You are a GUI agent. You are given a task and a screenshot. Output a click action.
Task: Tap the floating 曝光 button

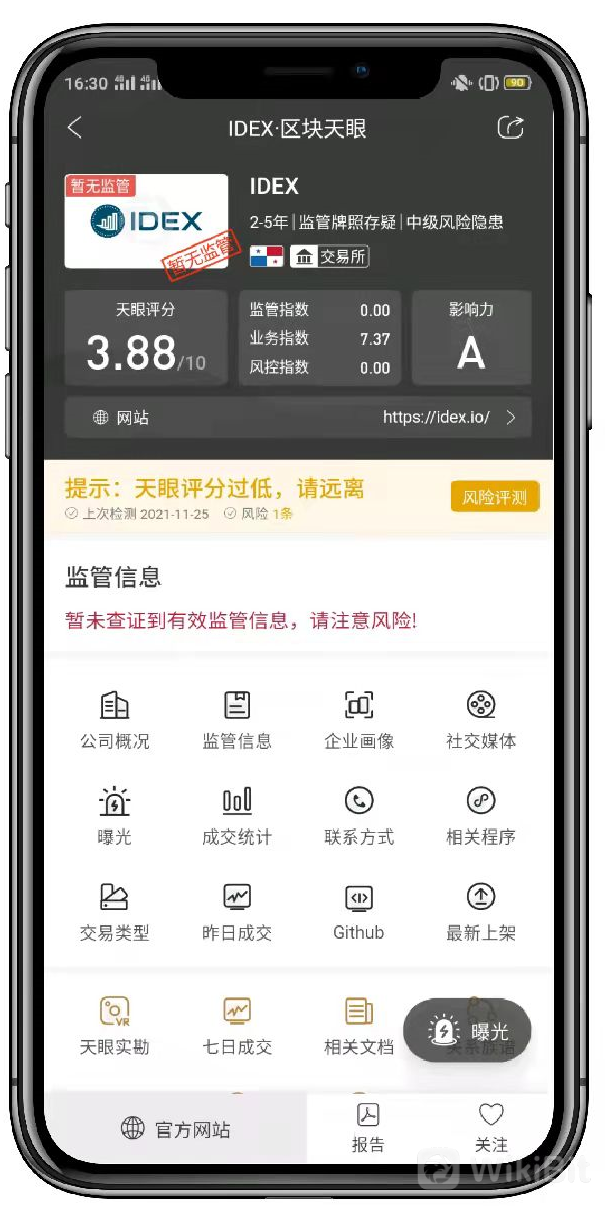(x=468, y=1032)
